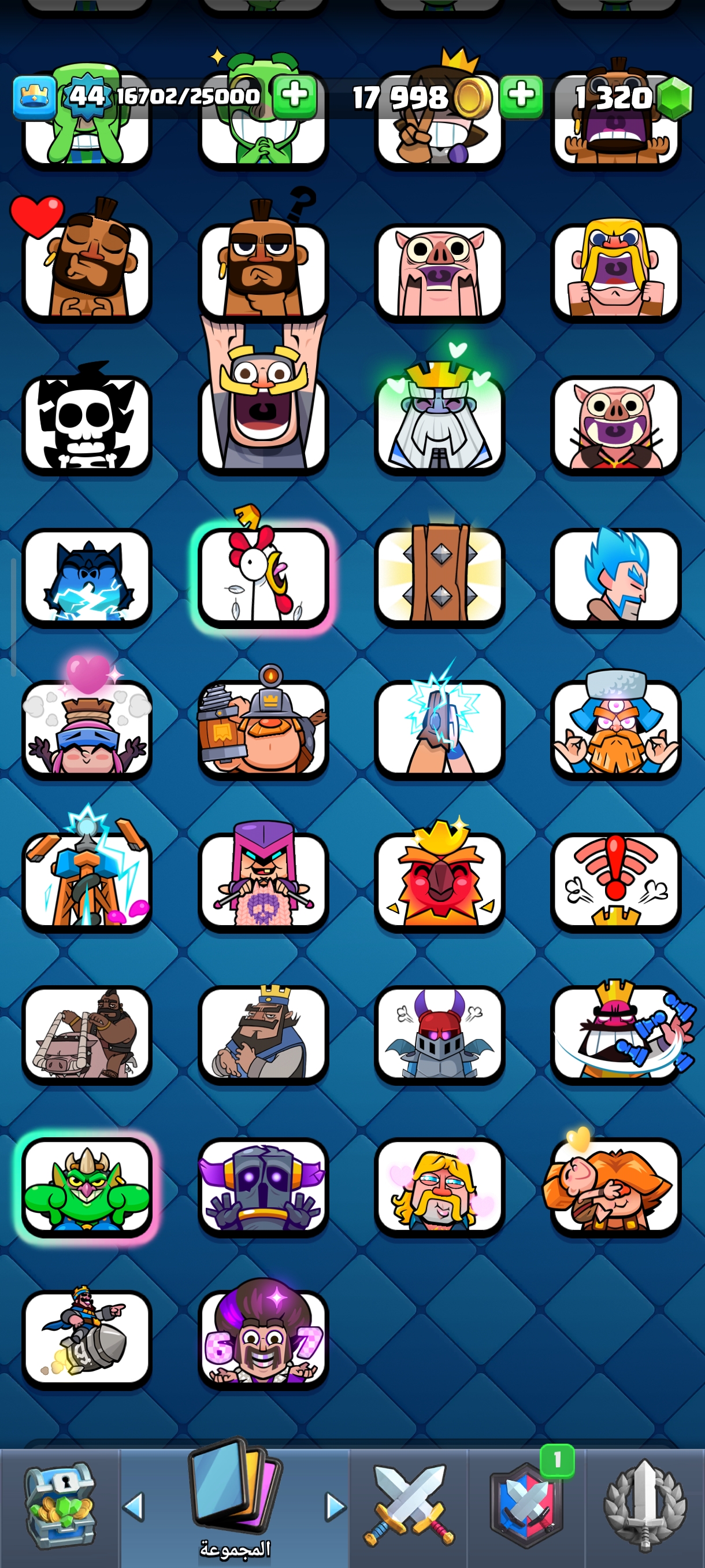Image resolution: width=705 pixels, height=1568 pixels.
Task: Go to the previous collection section arrow
Action: [x=134, y=1507]
